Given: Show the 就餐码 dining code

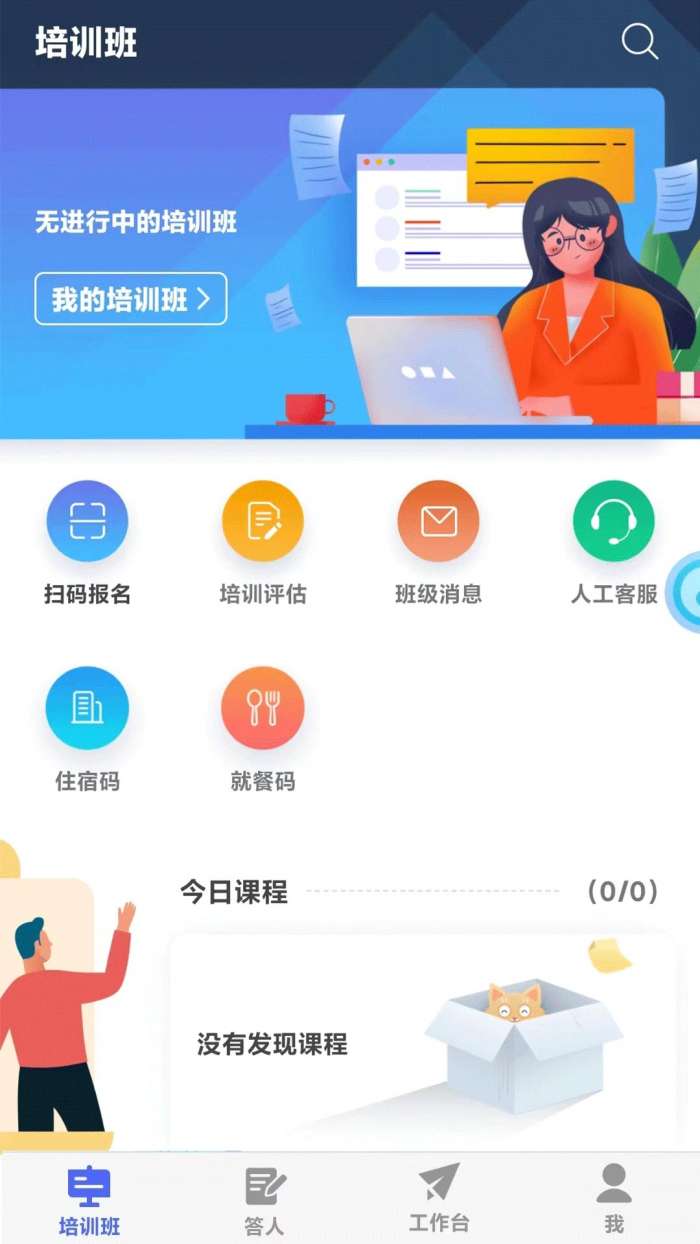Looking at the screenshot, I should tap(262, 708).
